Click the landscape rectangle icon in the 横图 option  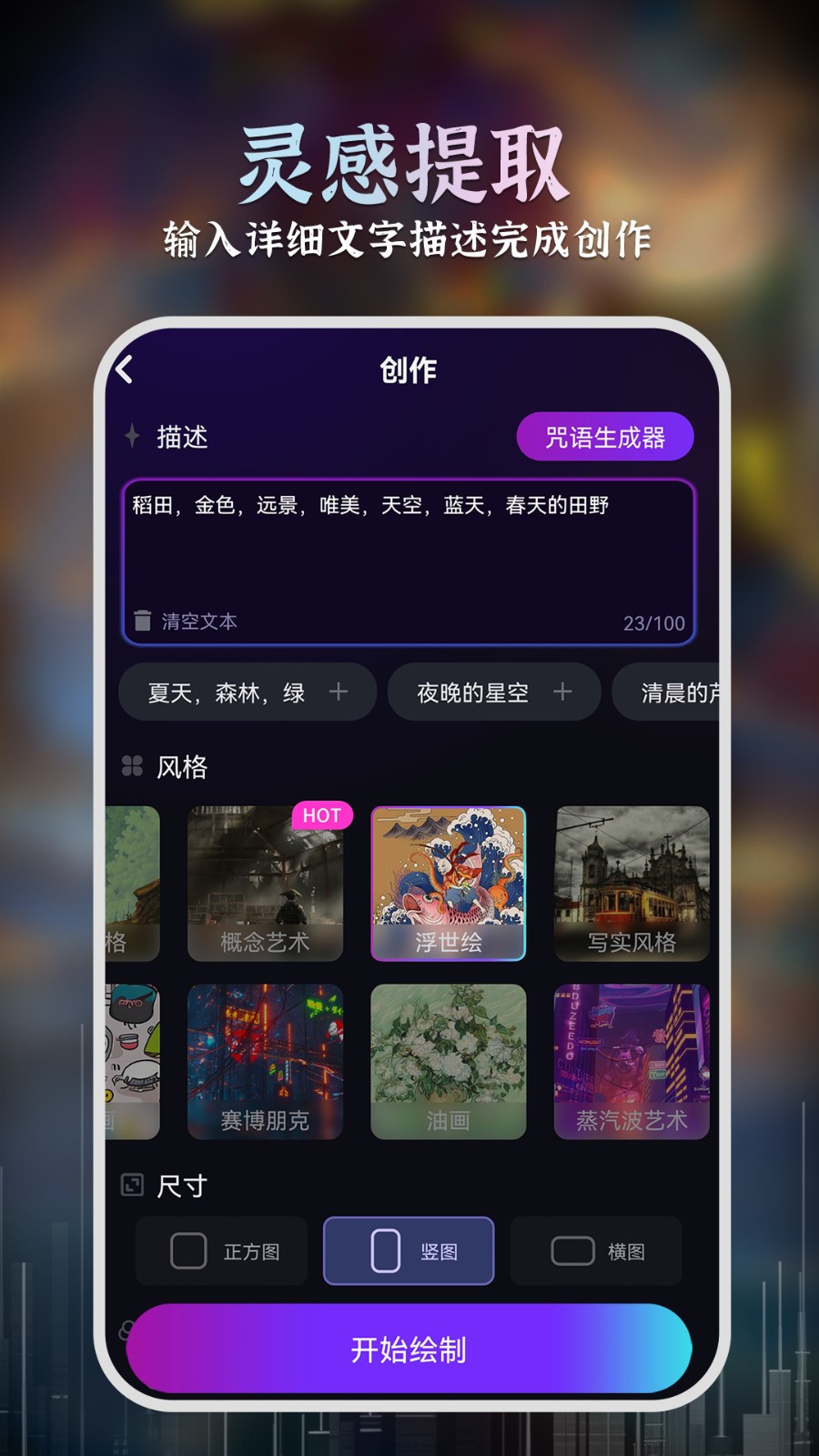(x=574, y=1250)
